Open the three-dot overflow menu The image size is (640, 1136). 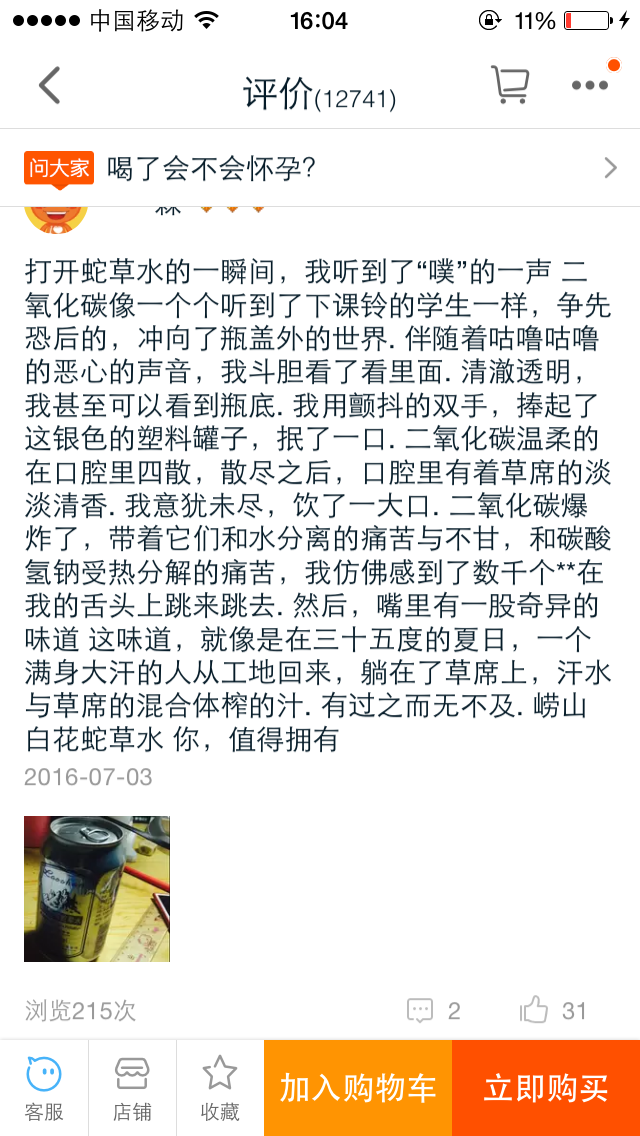(x=590, y=86)
